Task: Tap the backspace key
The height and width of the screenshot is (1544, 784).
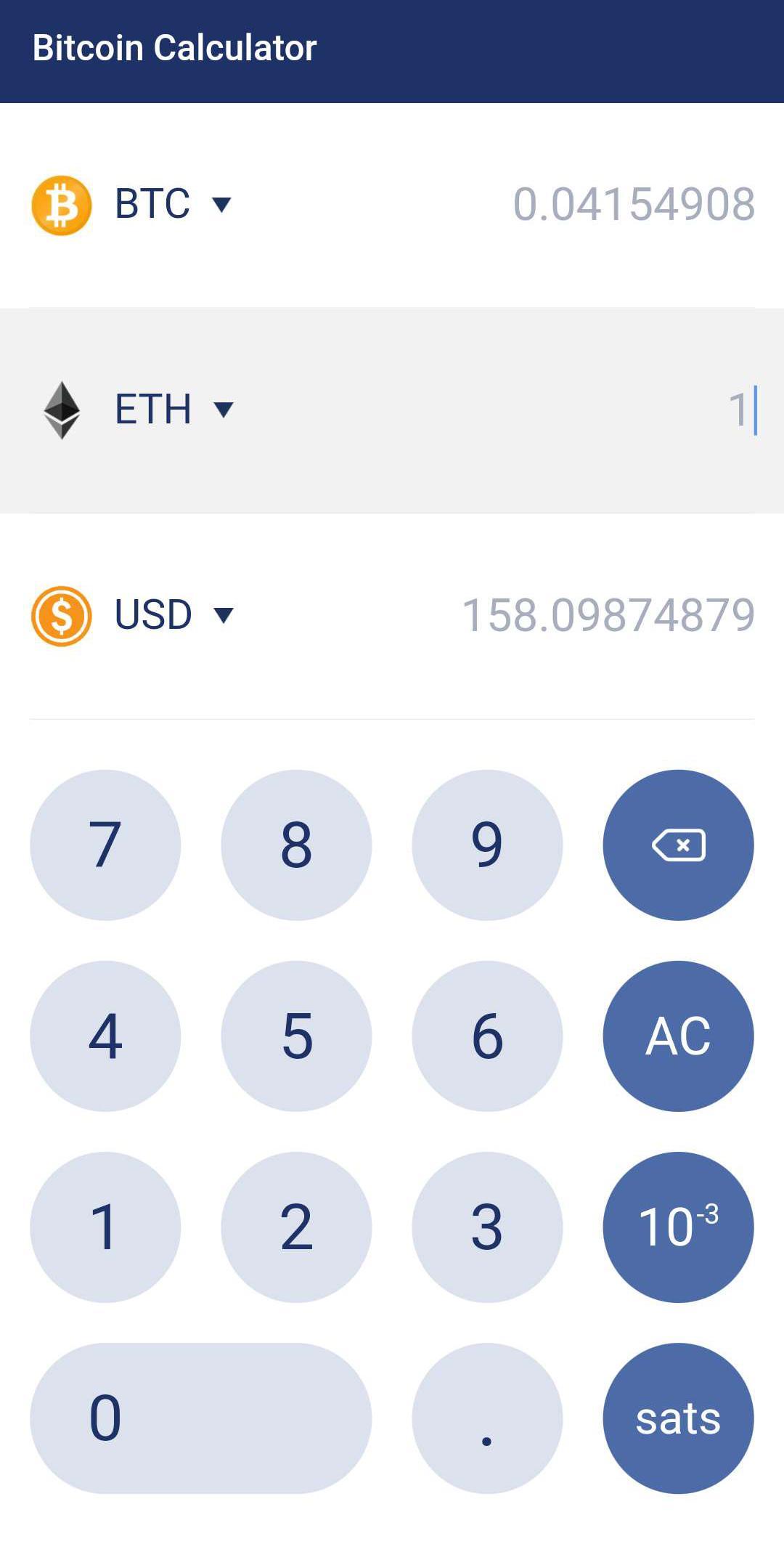Action: coord(678,845)
